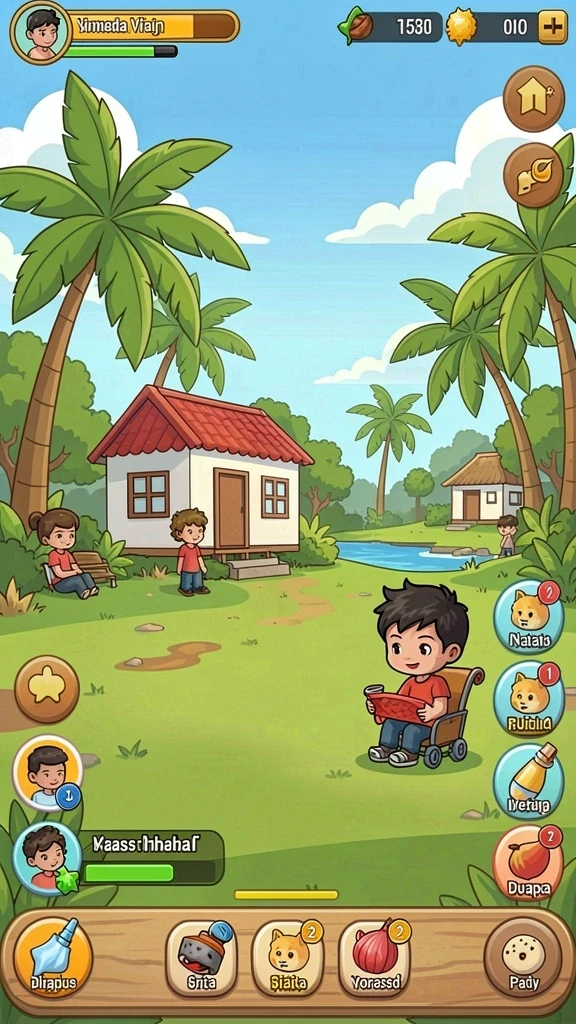
Task: Open the Ruidlia cat button
Action: coord(529,699)
